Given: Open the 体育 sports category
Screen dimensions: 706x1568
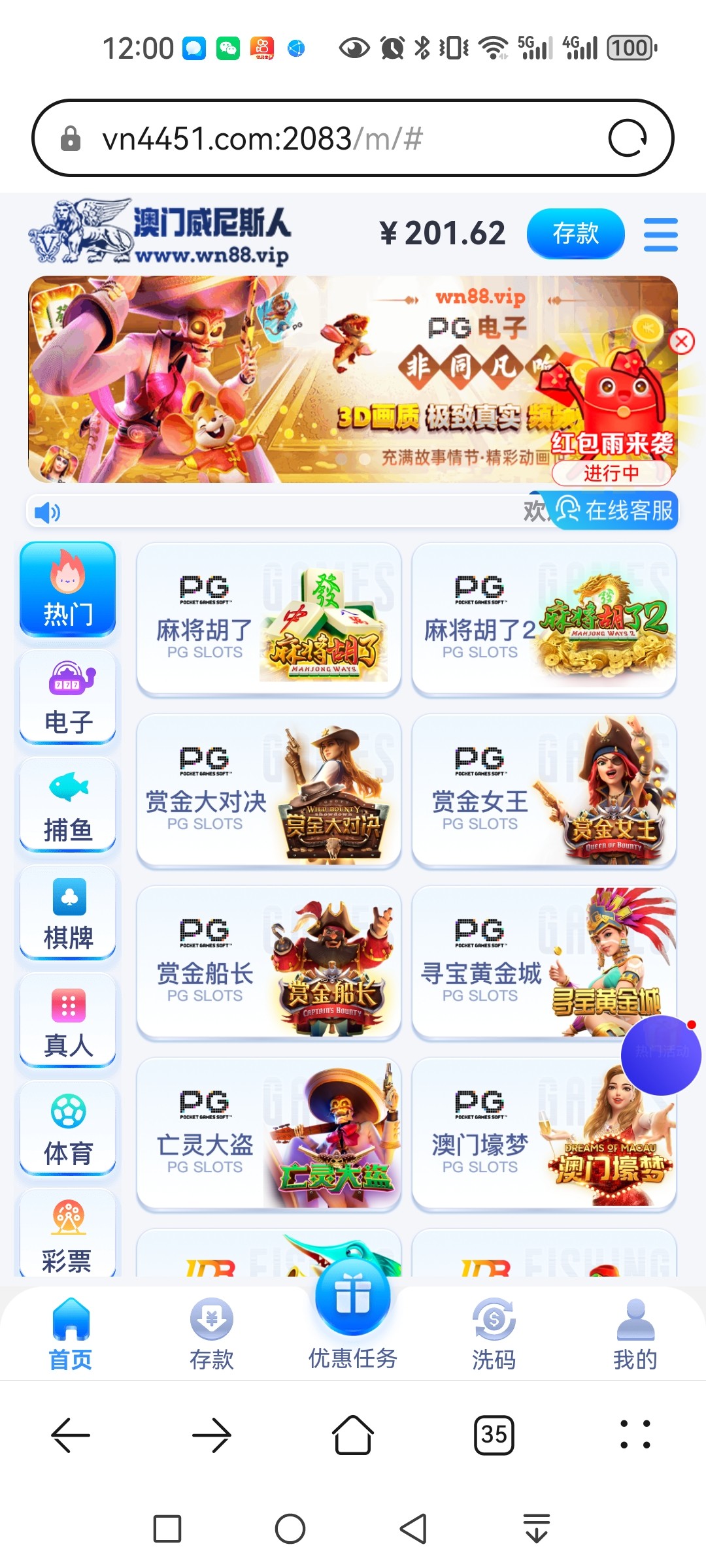Looking at the screenshot, I should click(68, 1128).
